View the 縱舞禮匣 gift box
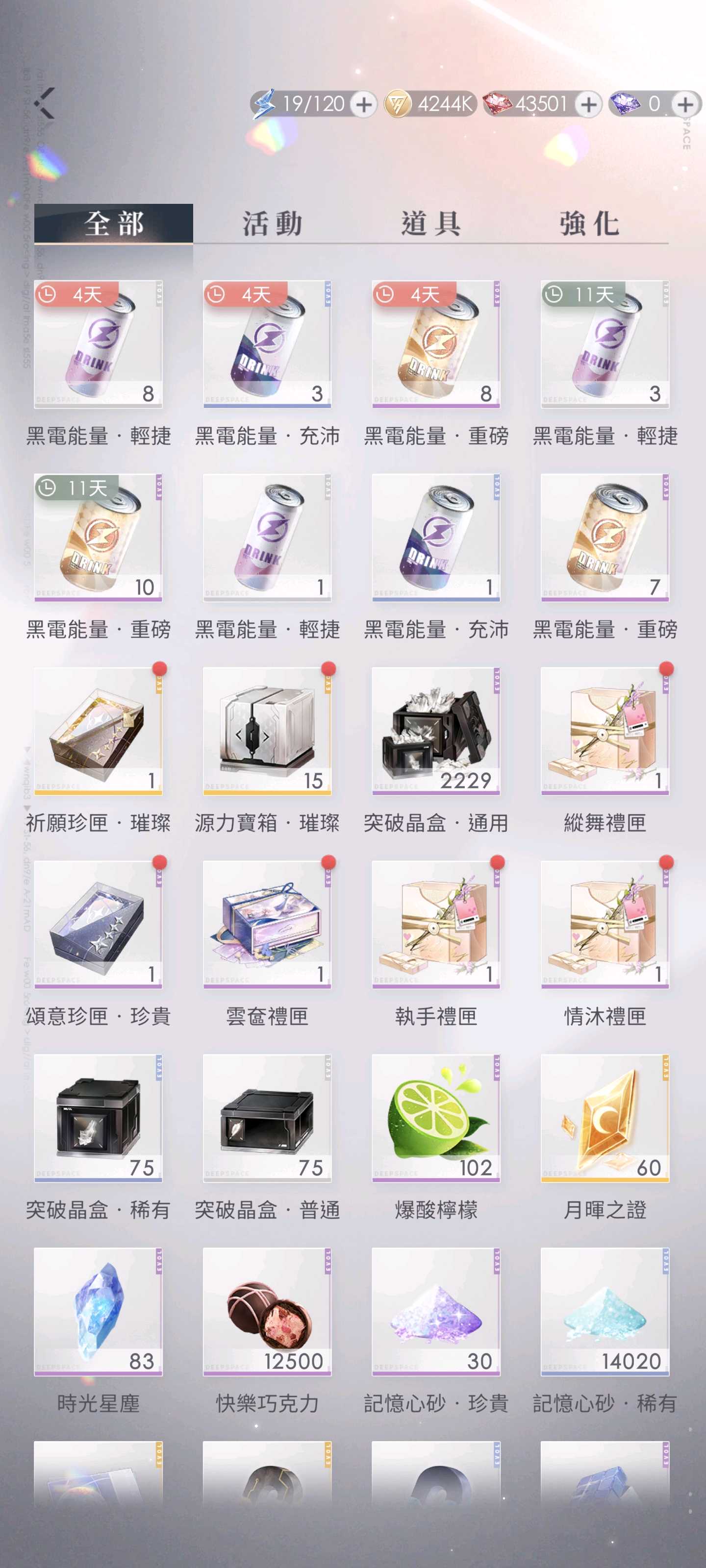Screen dimensions: 706x1568 [605, 731]
